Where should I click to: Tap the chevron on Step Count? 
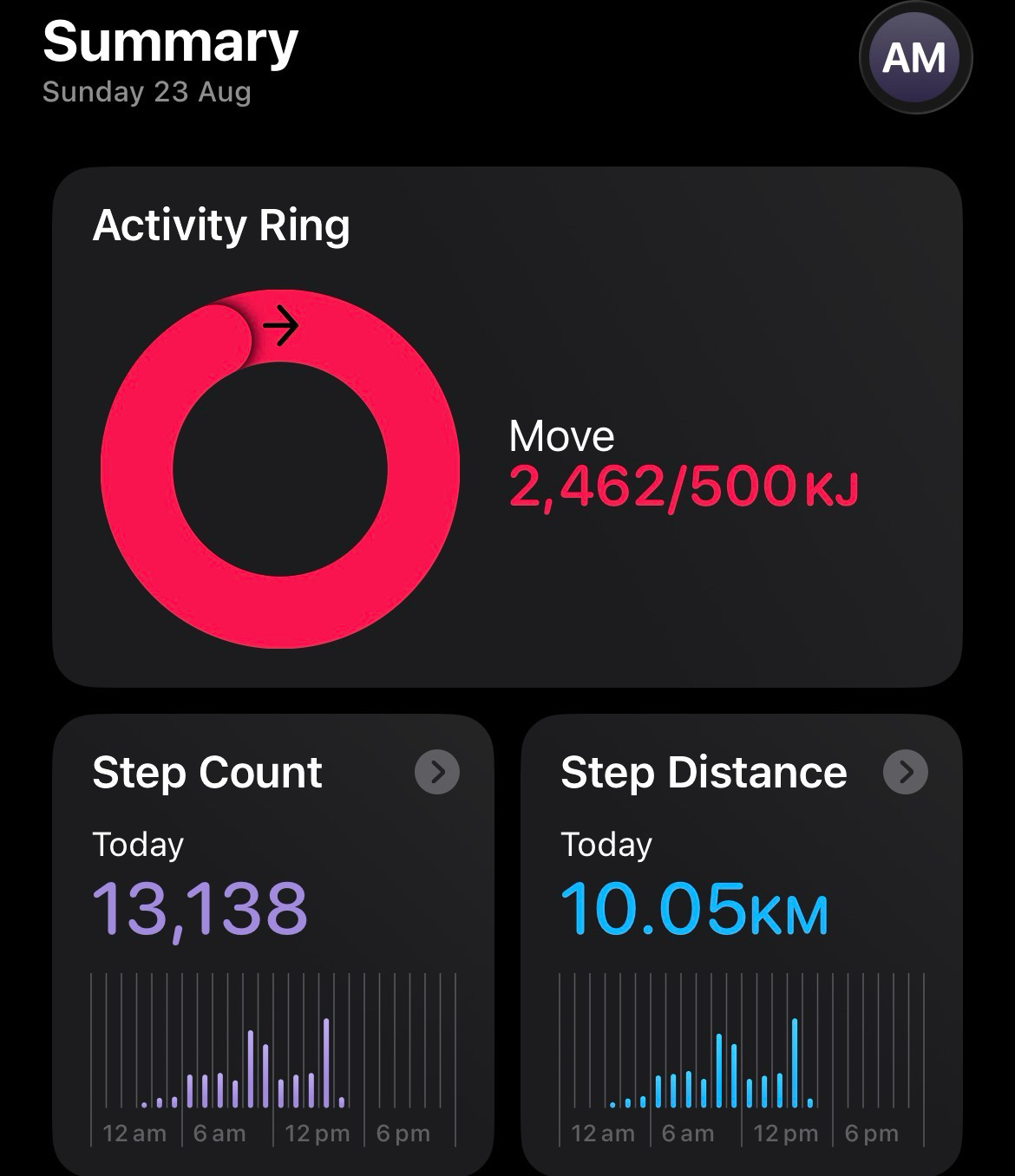[437, 772]
